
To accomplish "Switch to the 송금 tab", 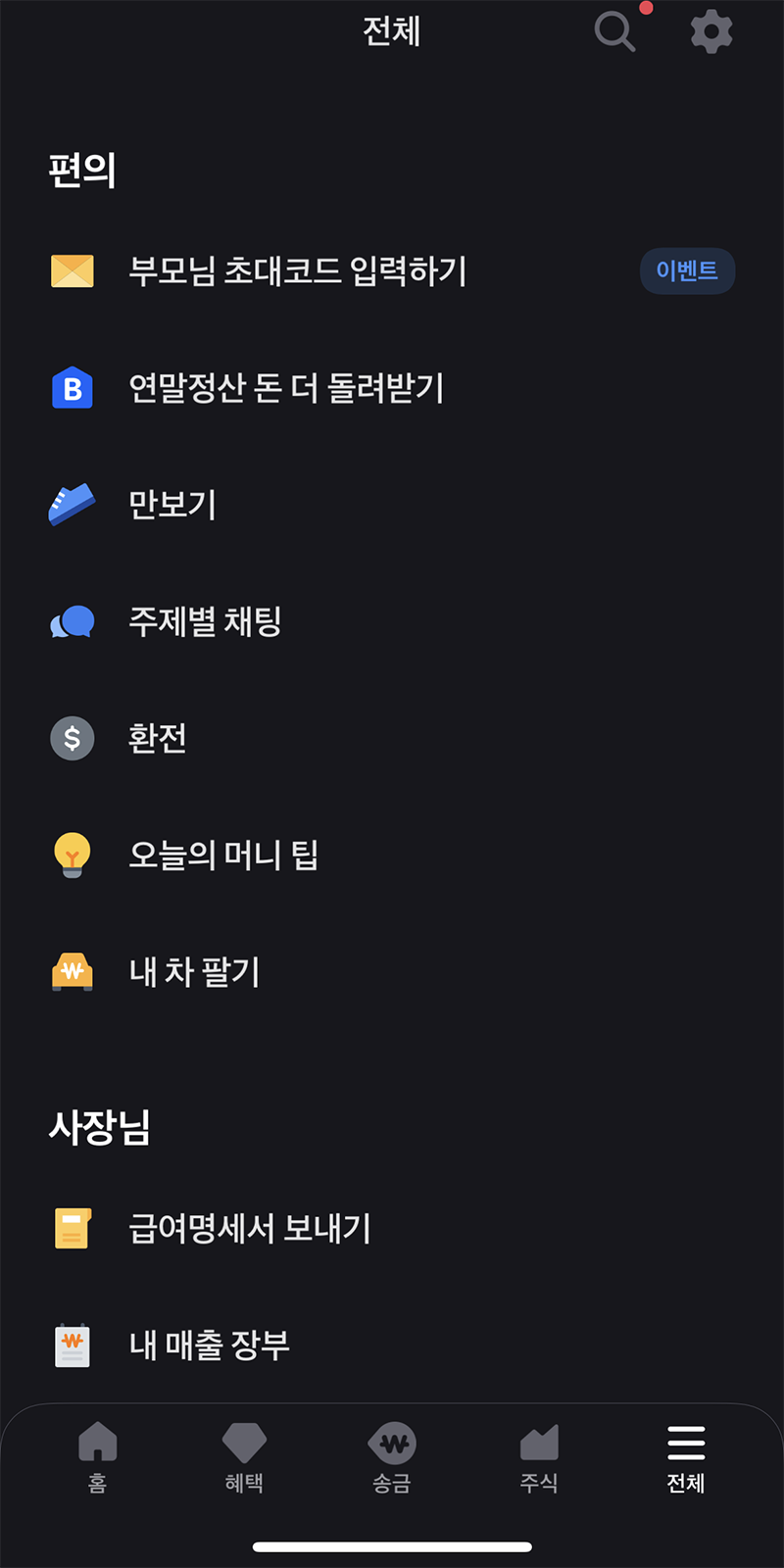I will tap(392, 1457).
